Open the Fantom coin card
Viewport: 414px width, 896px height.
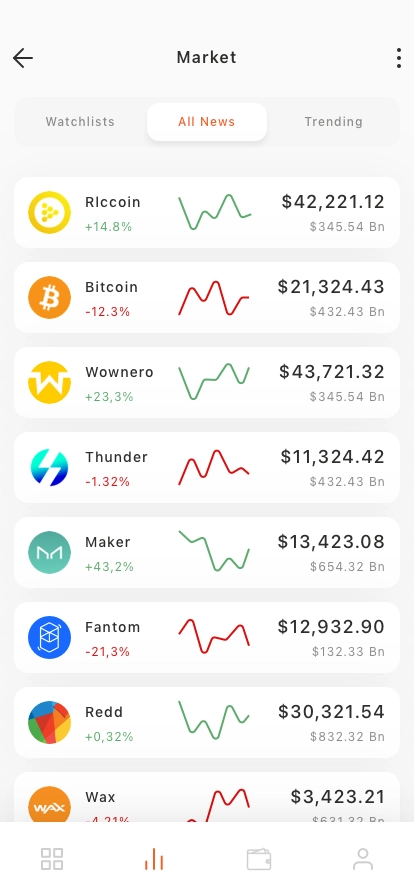tap(207, 638)
